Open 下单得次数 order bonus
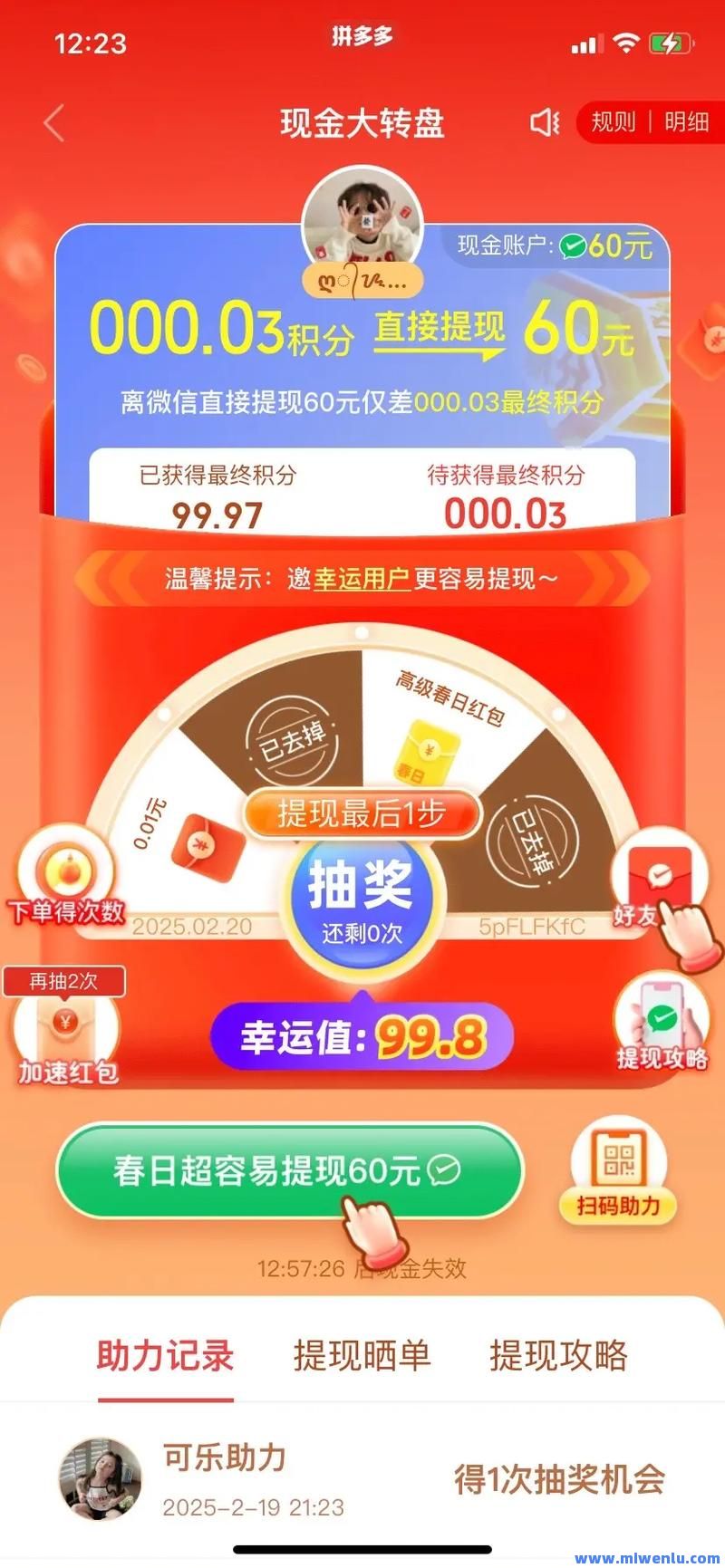Screen dimensions: 725x1568 tap(66, 880)
